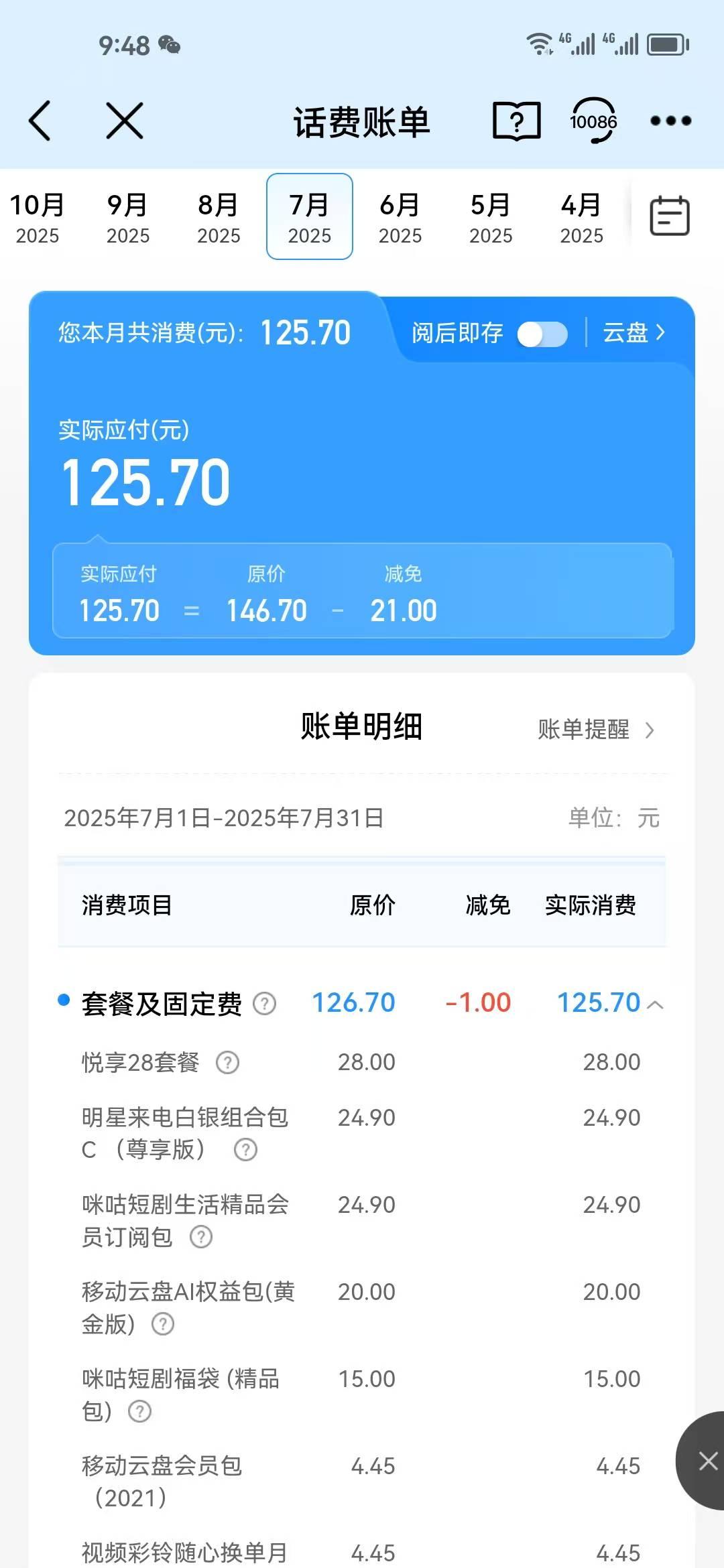Select the 5月 2025 bill
This screenshot has height=1568, width=724.
coord(491,218)
